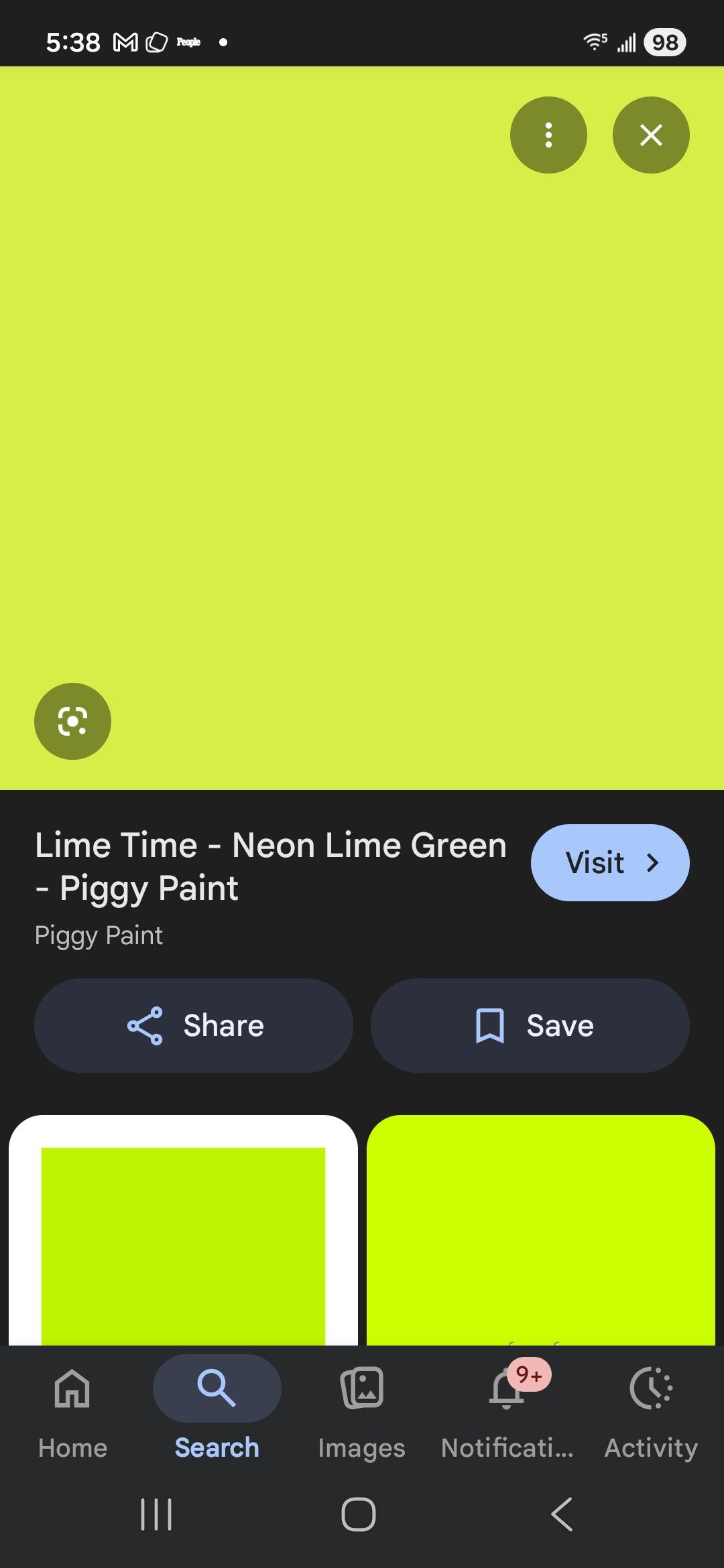
Task: Save the image to collections
Action: coord(530,1025)
